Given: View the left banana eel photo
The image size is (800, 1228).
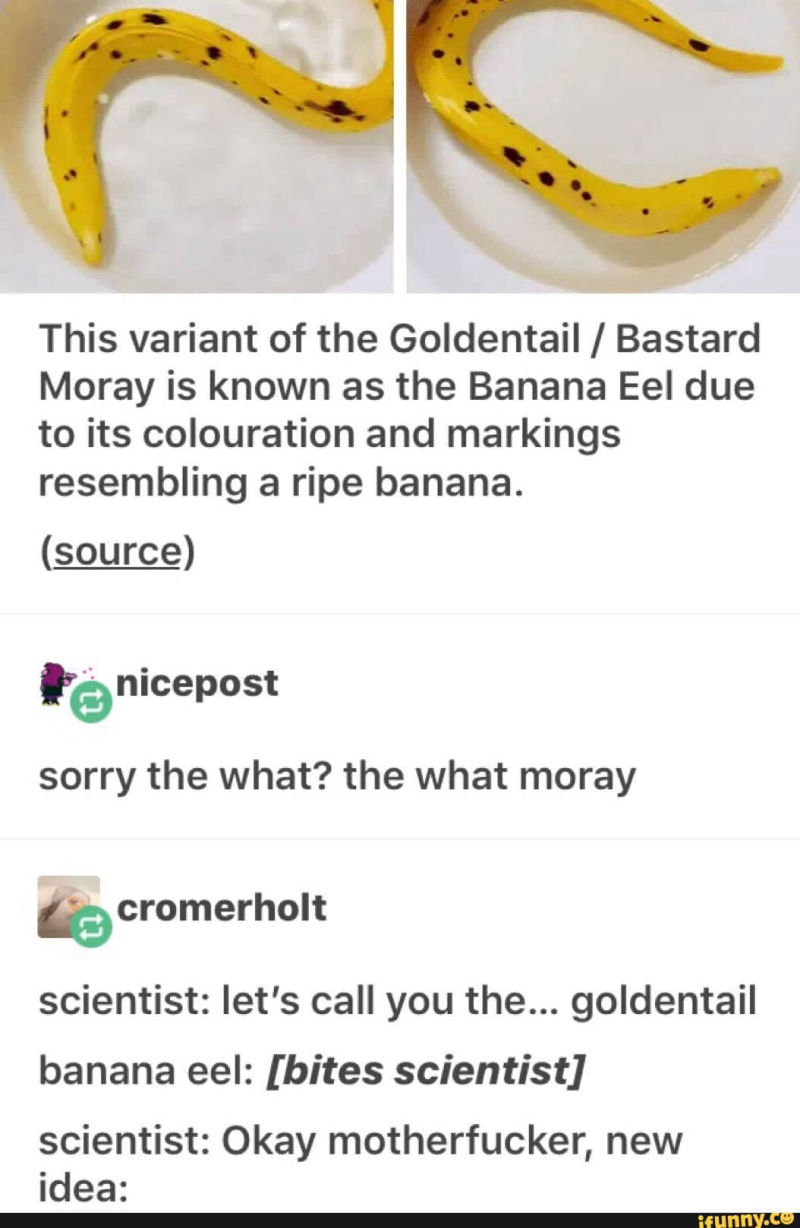Looking at the screenshot, I should (196, 146).
